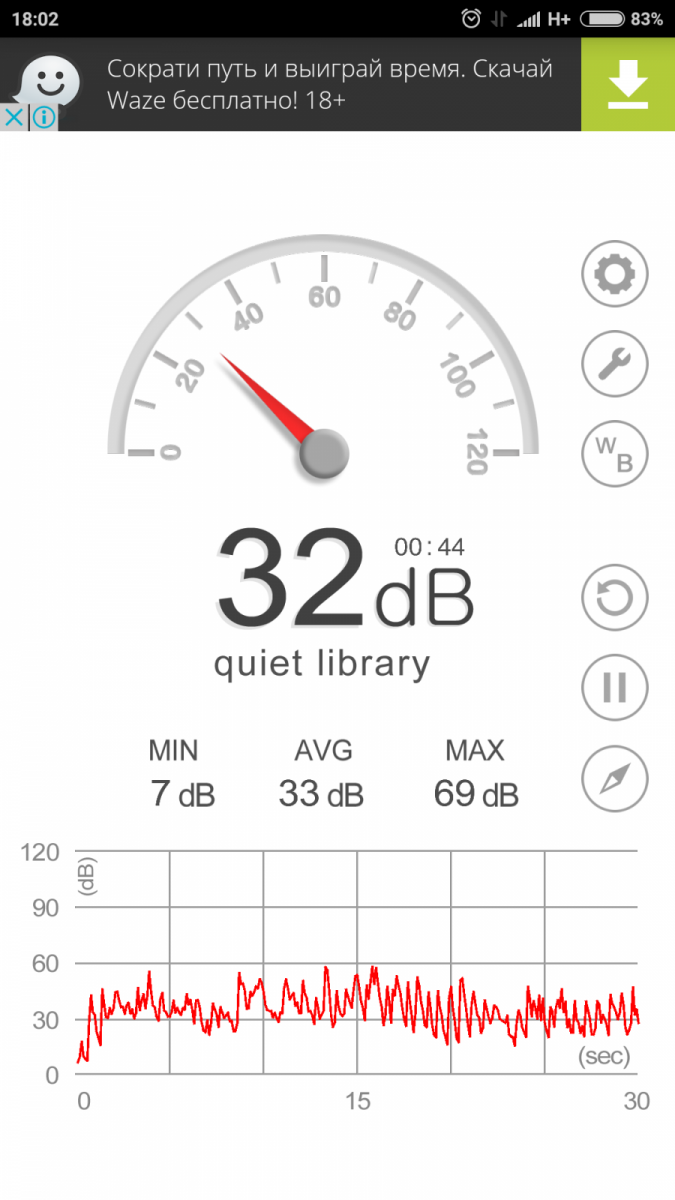The width and height of the screenshot is (675, 1200).
Task: Open the ad info icon
Action: click(x=43, y=117)
